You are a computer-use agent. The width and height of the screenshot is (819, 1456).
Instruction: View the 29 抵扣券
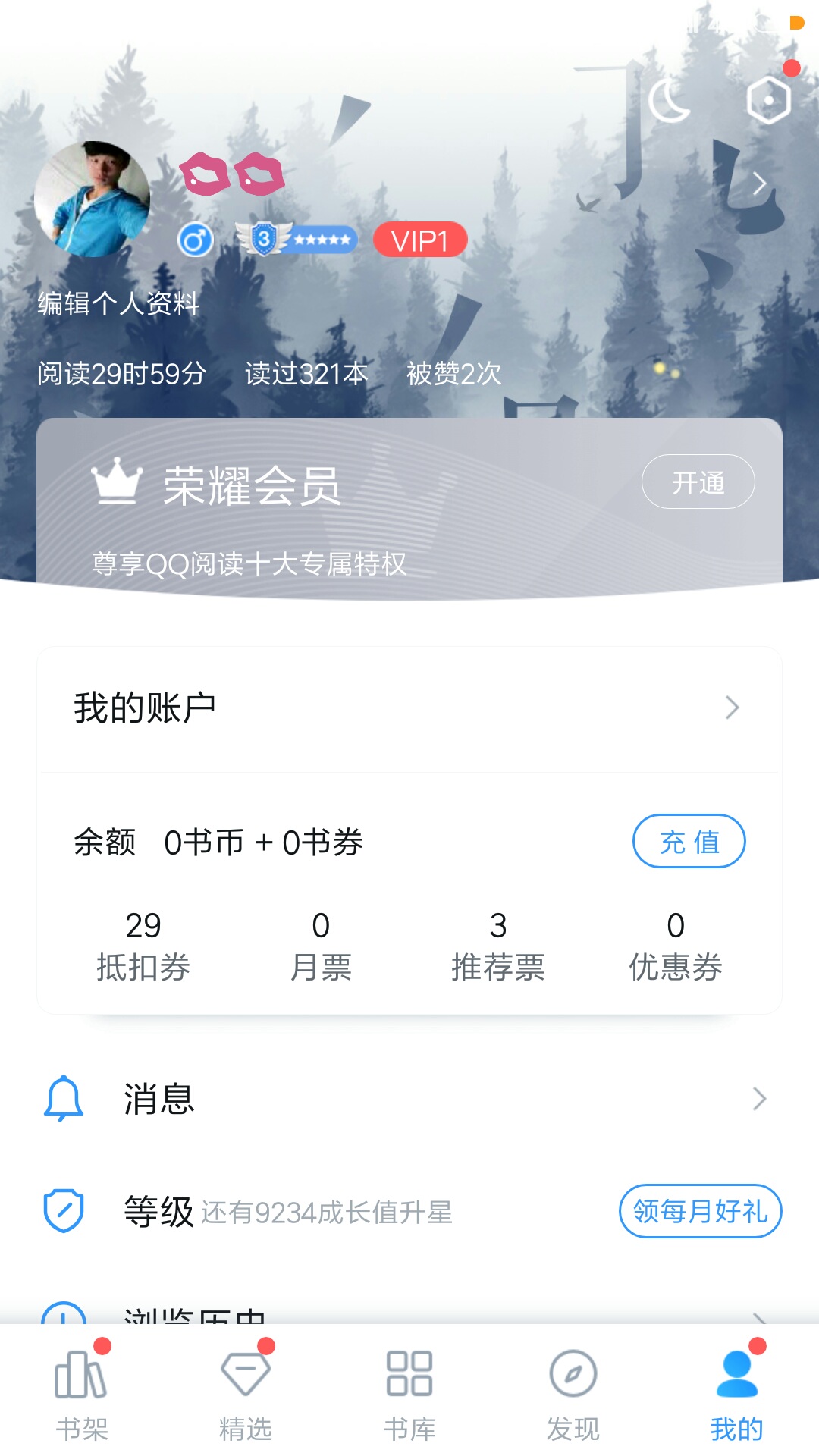(x=143, y=946)
